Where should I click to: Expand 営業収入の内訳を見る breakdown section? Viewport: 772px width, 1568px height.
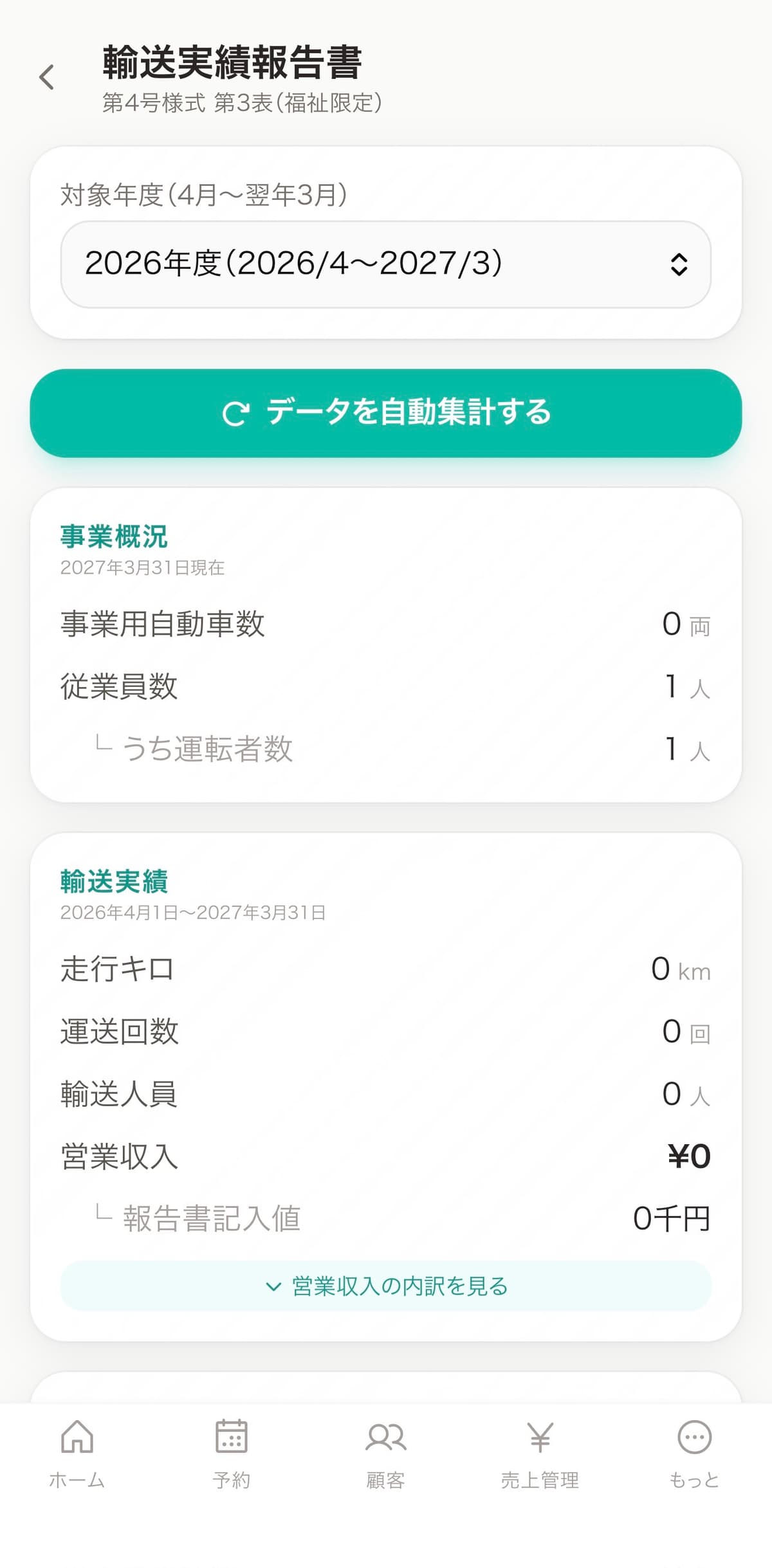tap(385, 1286)
